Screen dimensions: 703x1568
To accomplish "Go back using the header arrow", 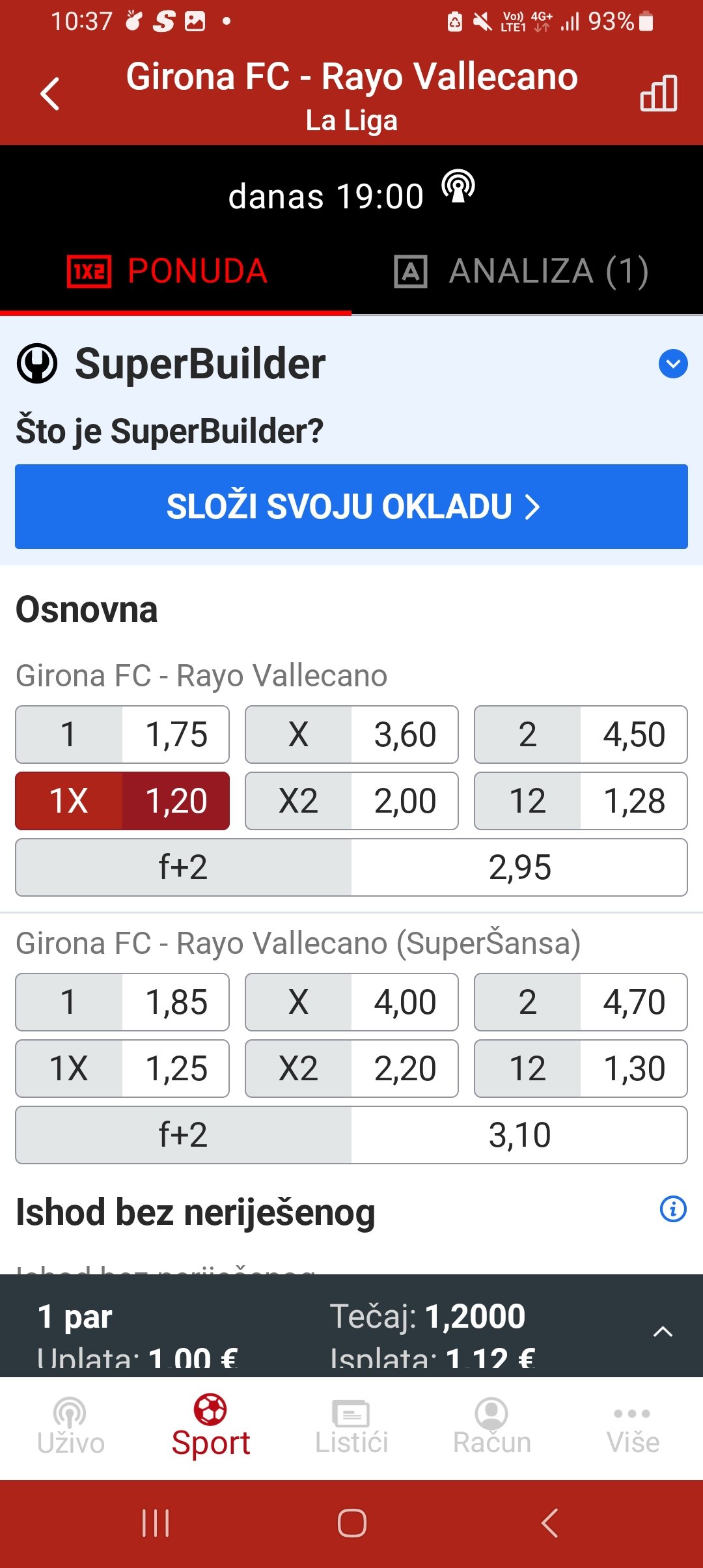I will click(50, 94).
